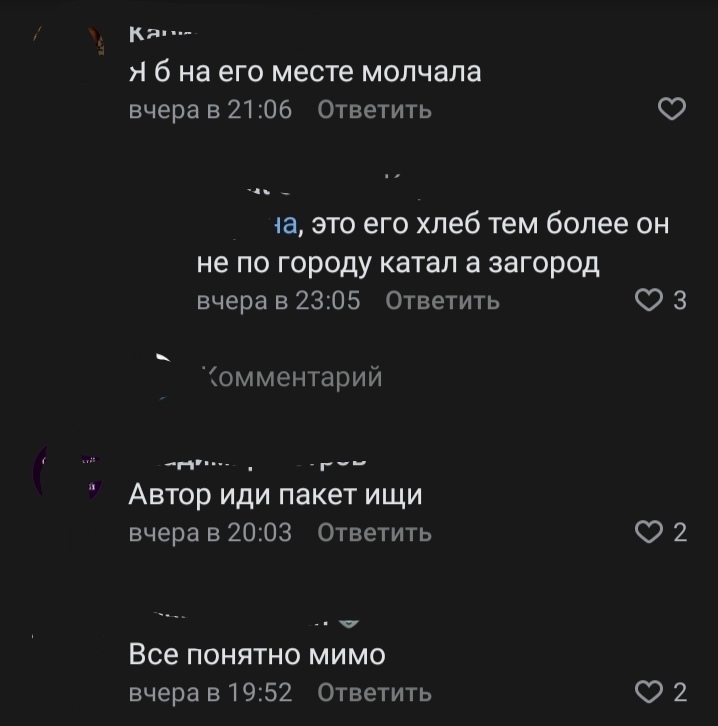This screenshot has height=726, width=718.
Task: Like the comment 'Автор иди пакет ищи'
Action: tap(649, 533)
